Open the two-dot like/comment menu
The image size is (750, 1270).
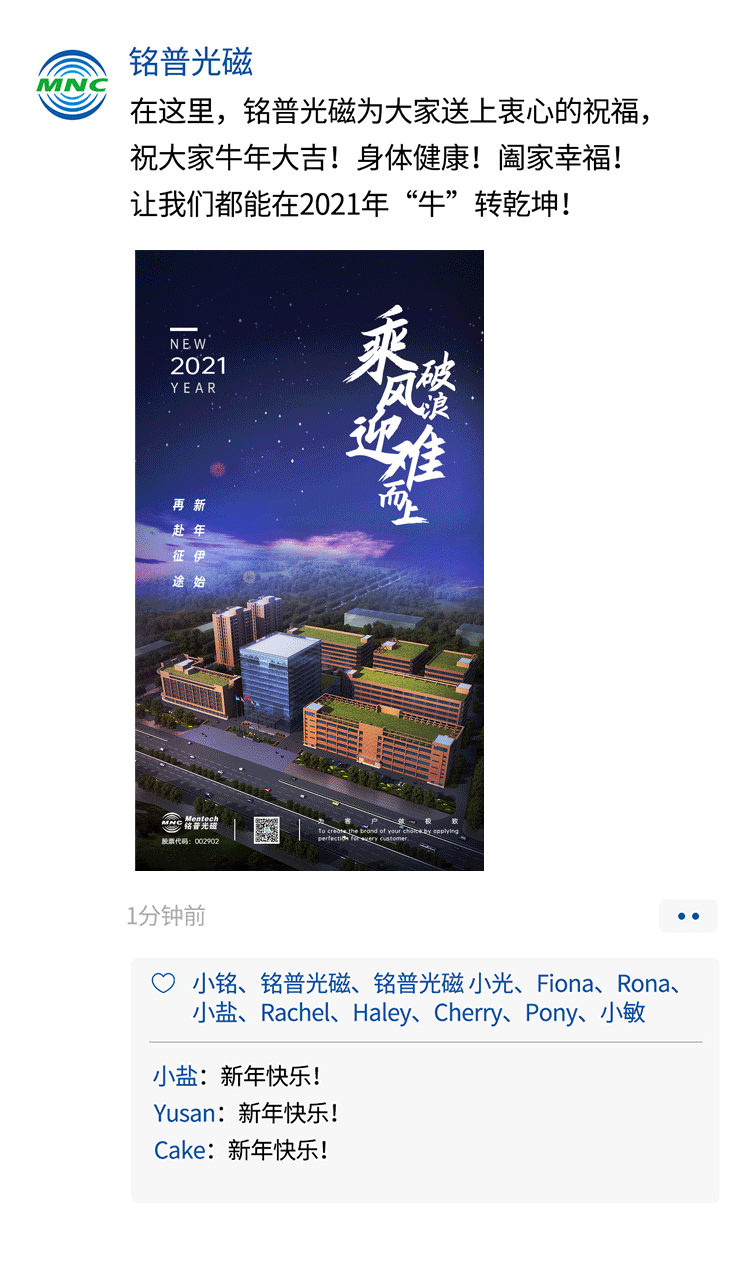[x=688, y=916]
